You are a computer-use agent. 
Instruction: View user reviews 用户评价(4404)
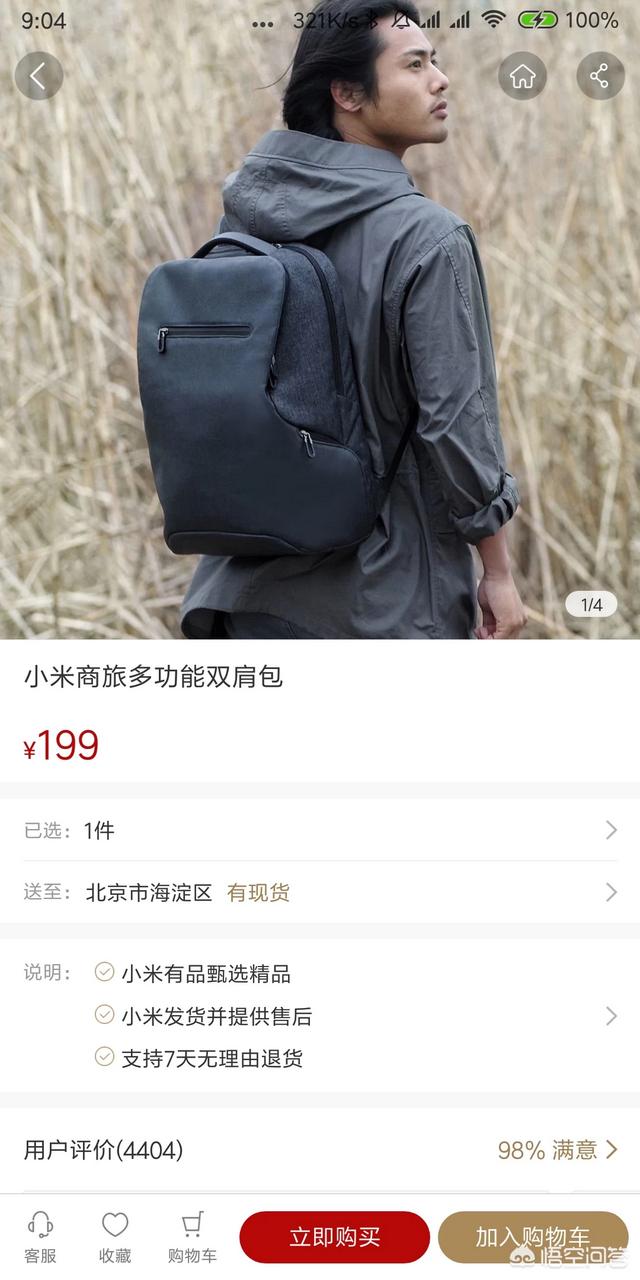point(320,1150)
